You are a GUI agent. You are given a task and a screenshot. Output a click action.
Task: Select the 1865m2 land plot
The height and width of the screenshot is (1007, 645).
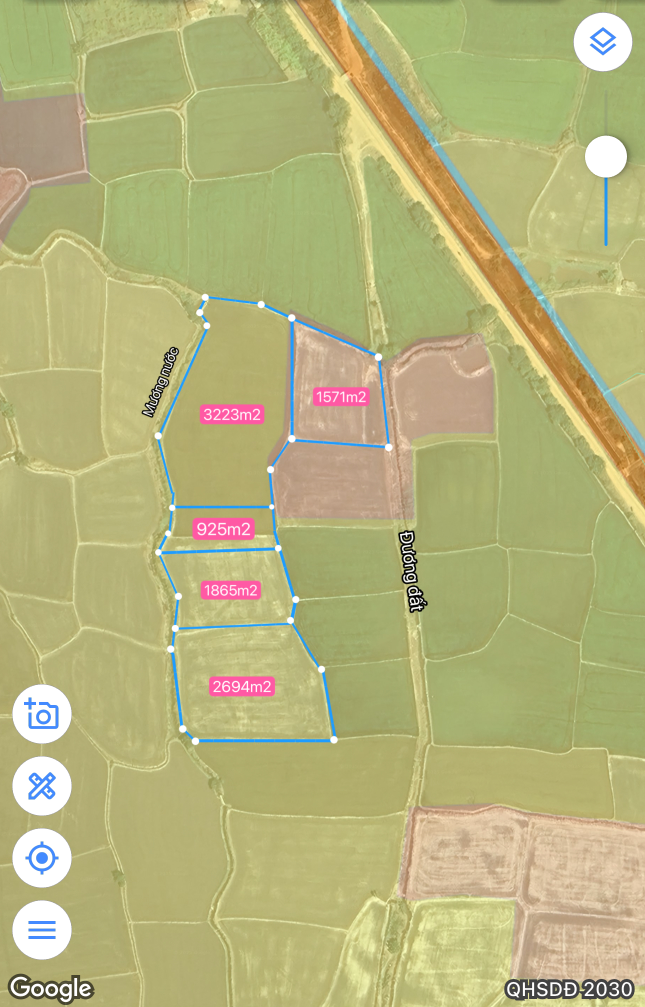(x=230, y=590)
